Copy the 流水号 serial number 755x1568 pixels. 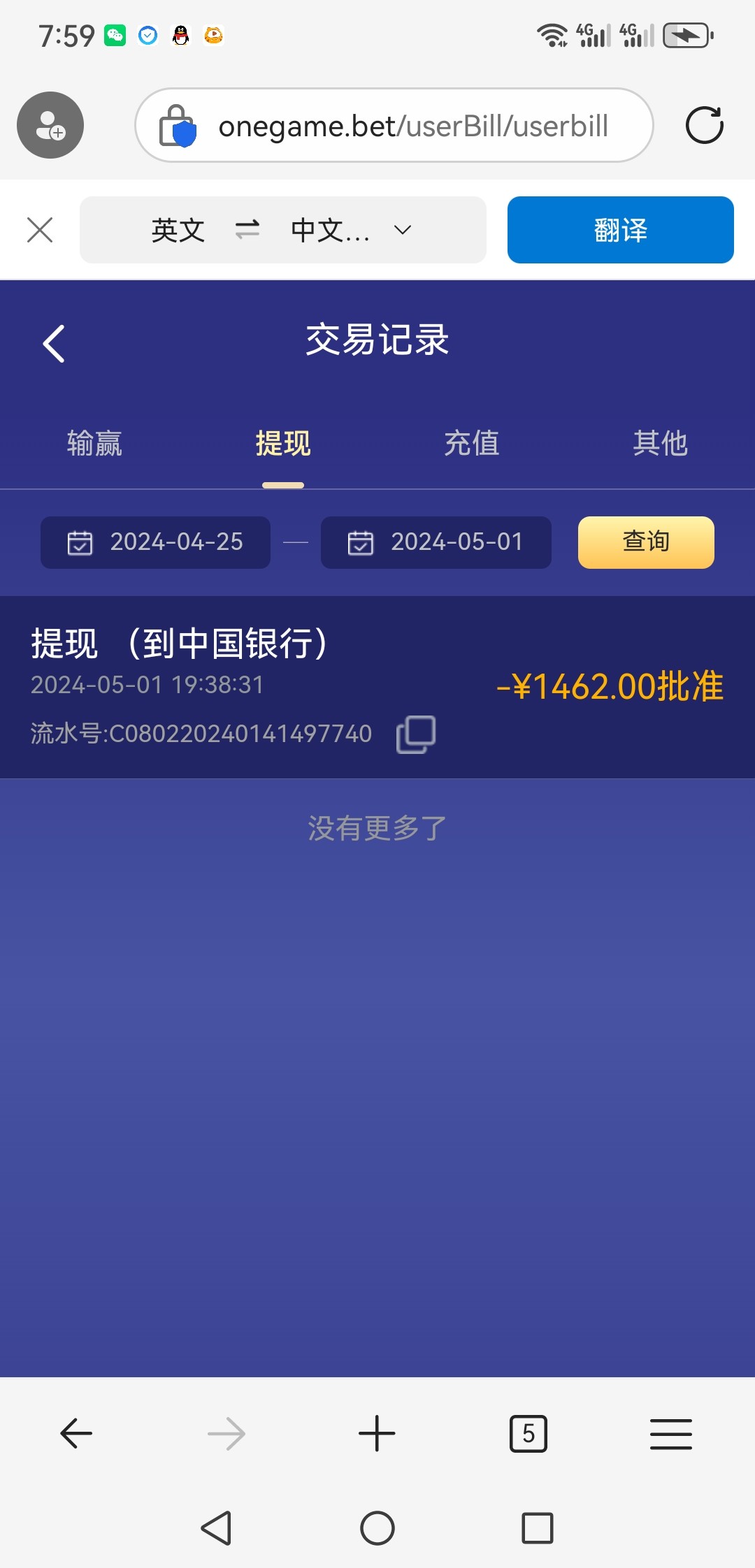pos(416,734)
